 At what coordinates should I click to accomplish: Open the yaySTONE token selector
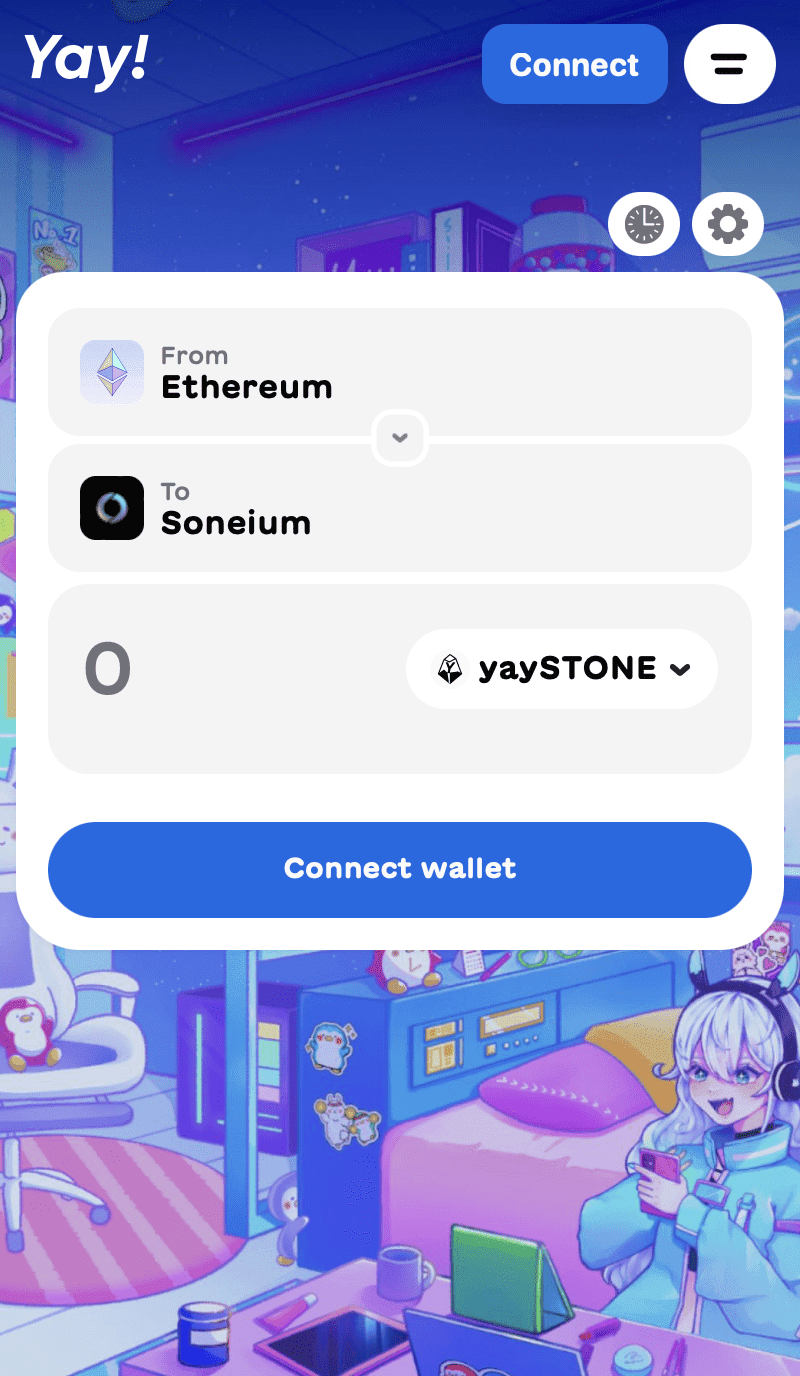click(x=561, y=669)
